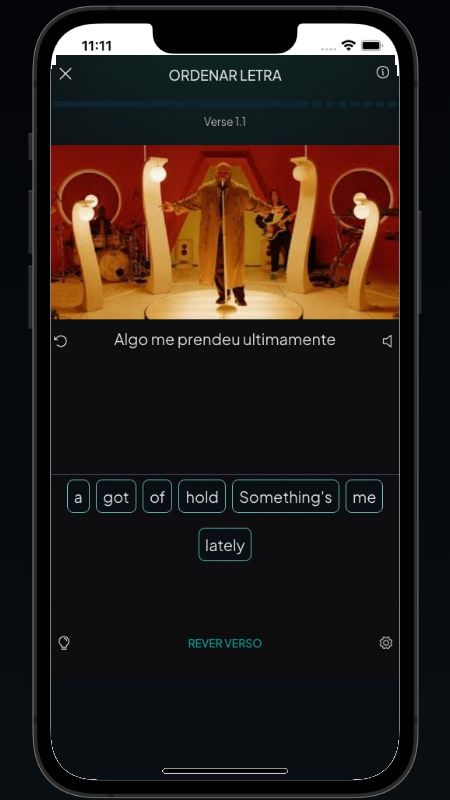Get a hint with the lightbulb icon
The height and width of the screenshot is (800, 450).
coord(64,643)
